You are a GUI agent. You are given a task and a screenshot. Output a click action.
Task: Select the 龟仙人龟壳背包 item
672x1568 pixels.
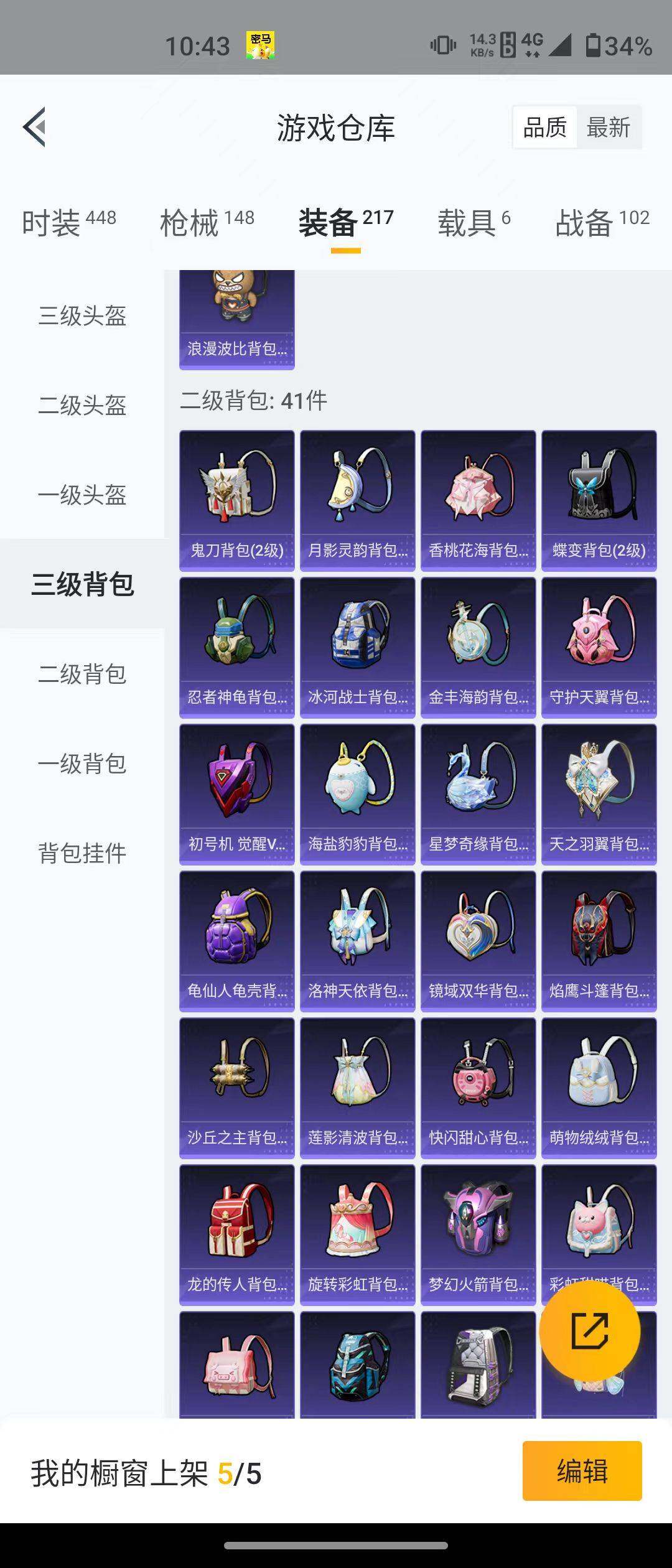[x=236, y=940]
